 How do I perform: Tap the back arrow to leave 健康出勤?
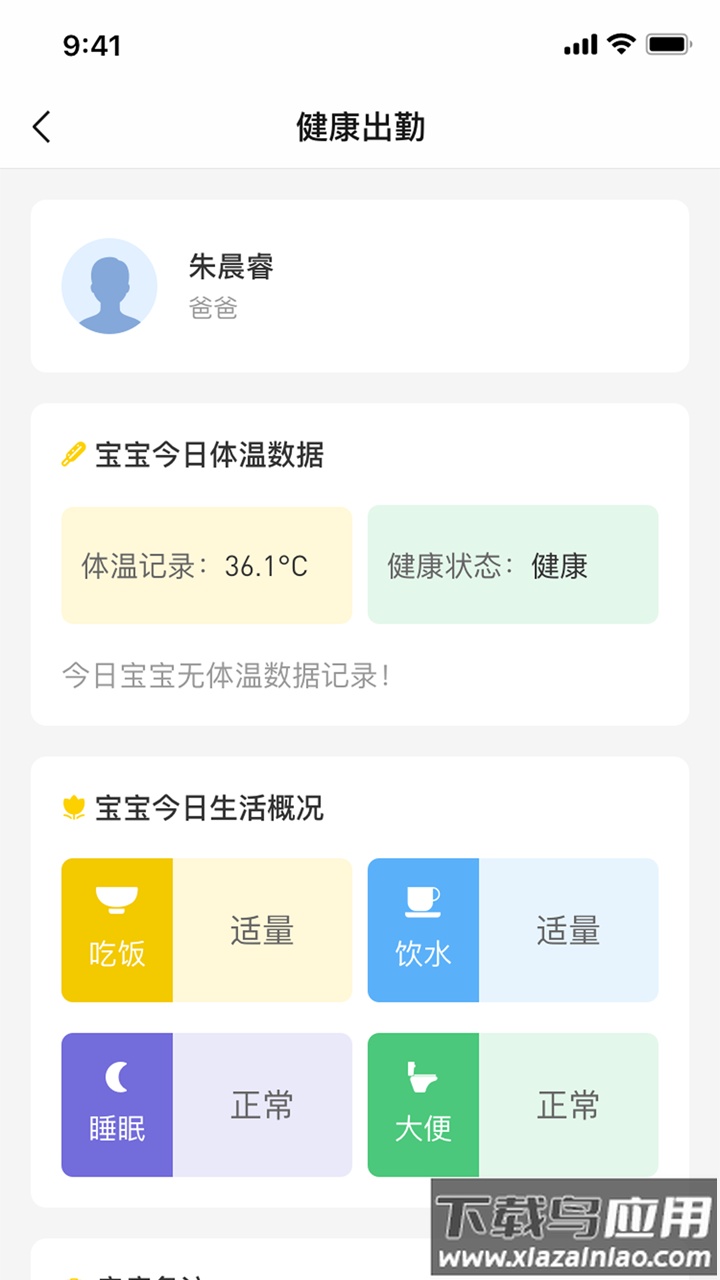(40, 128)
